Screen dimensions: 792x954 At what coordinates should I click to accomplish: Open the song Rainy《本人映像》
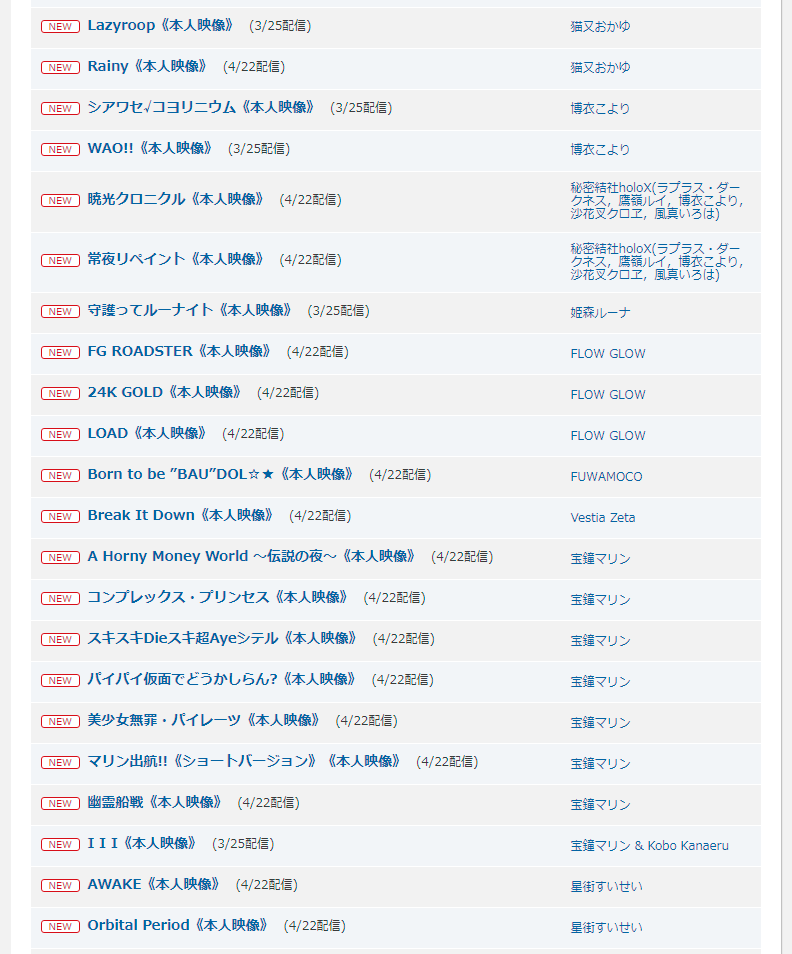[x=147, y=66]
